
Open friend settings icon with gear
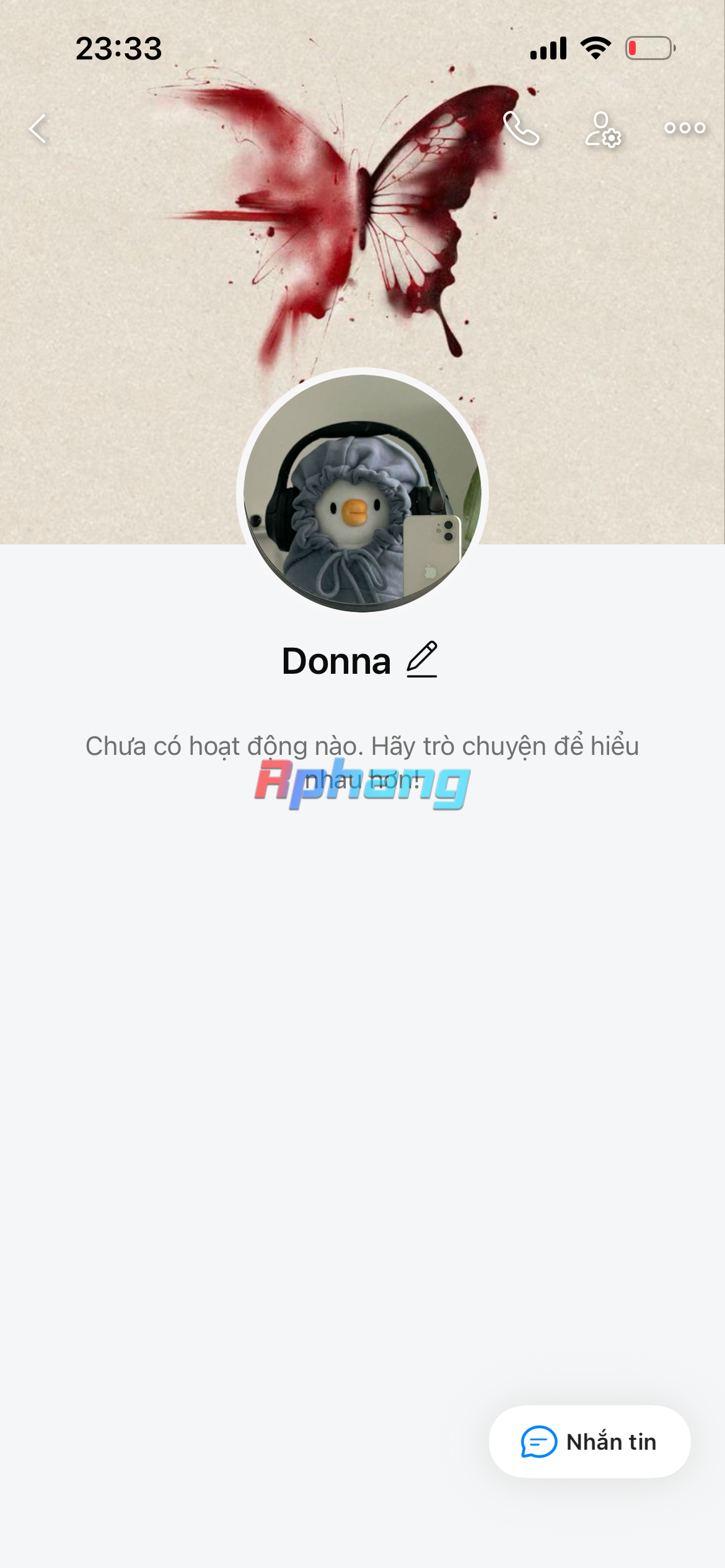(x=603, y=129)
